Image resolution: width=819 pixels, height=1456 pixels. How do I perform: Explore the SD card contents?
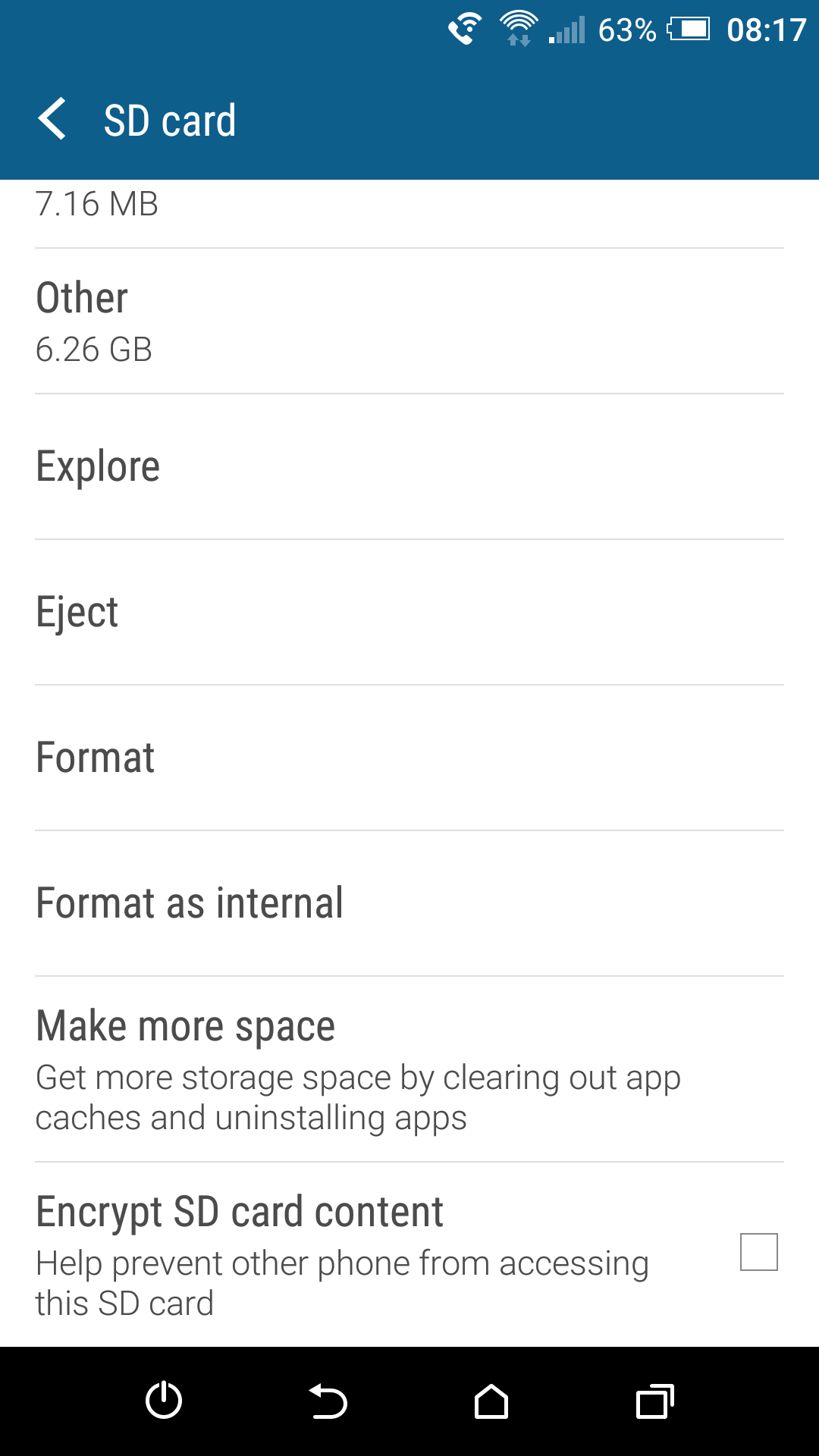409,467
